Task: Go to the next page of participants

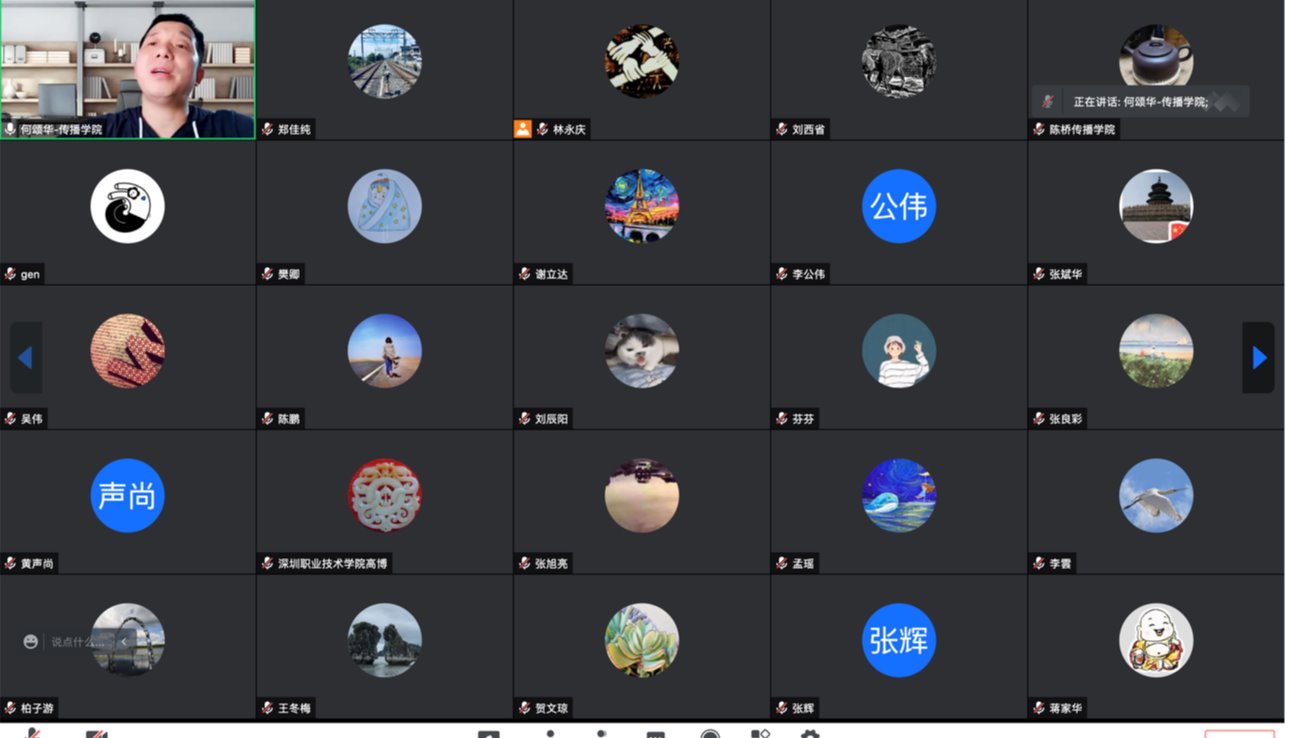Action: 1259,357
